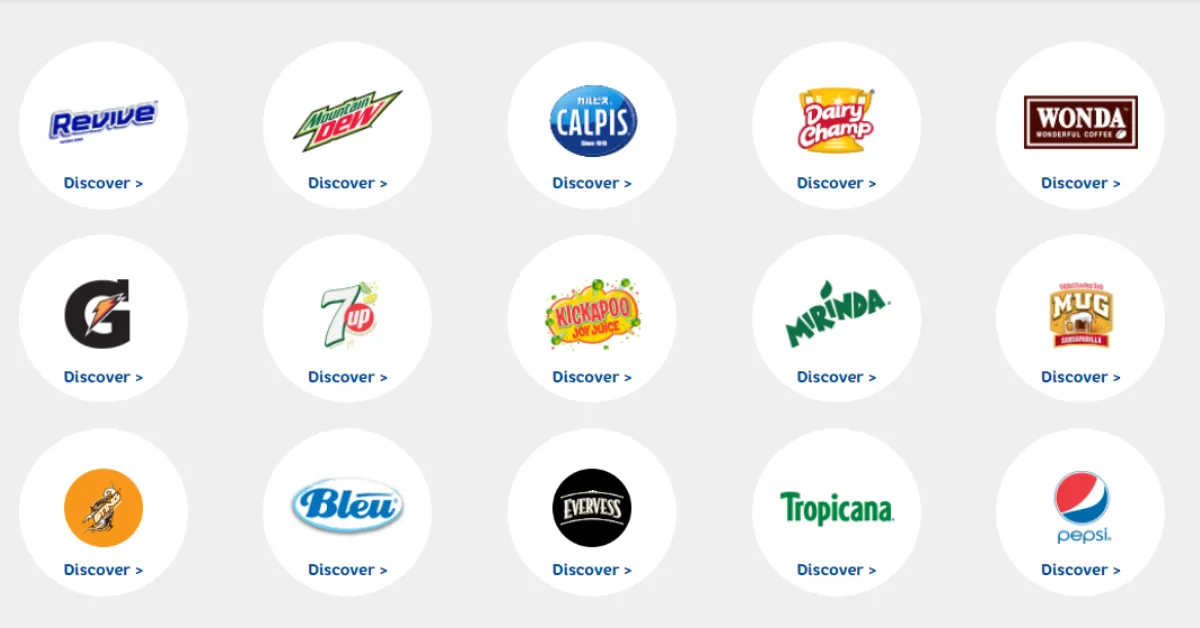Image resolution: width=1200 pixels, height=628 pixels.
Task: Discover the Mug Sarsaparilla brand
Action: 1080,377
